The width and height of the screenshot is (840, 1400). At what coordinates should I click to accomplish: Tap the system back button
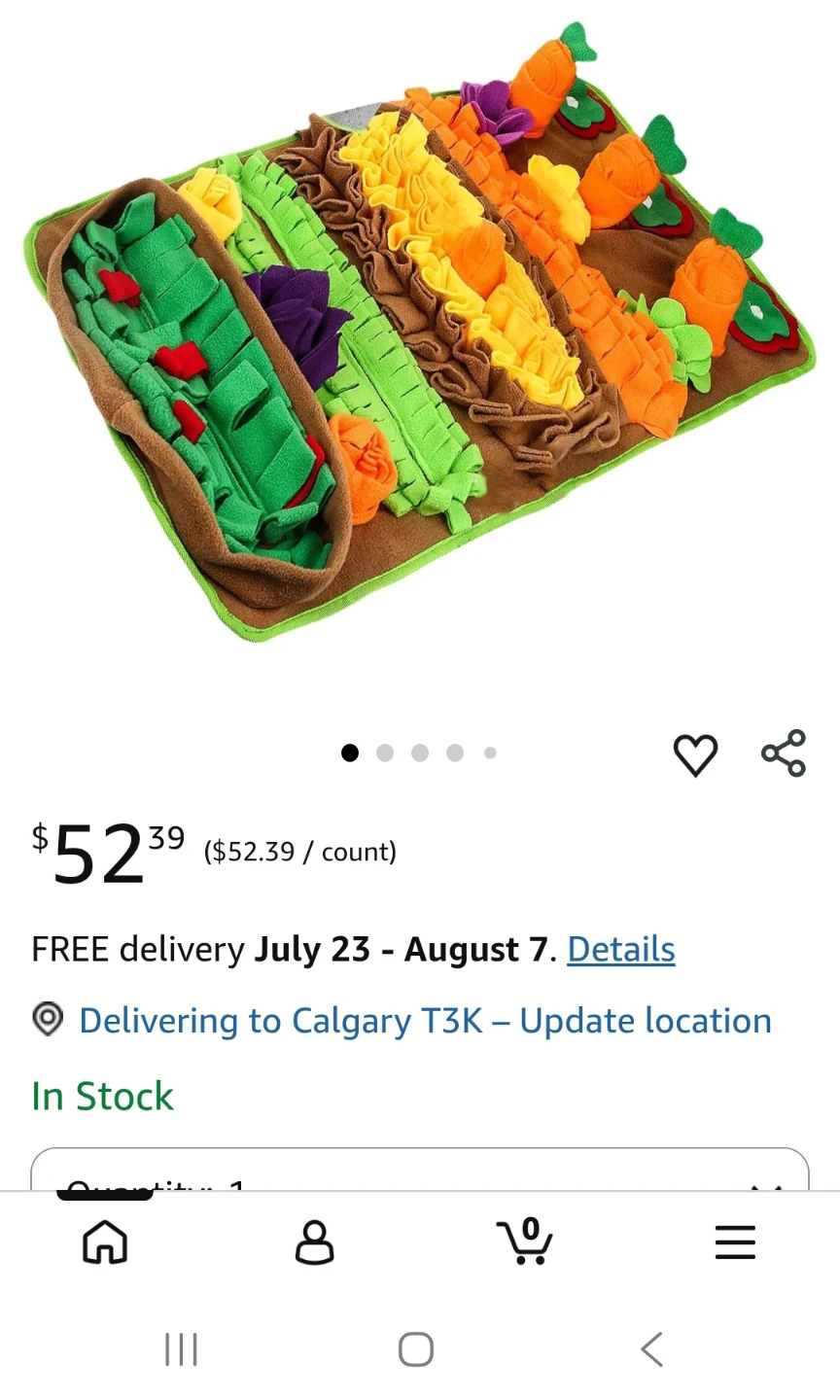coord(652,1349)
